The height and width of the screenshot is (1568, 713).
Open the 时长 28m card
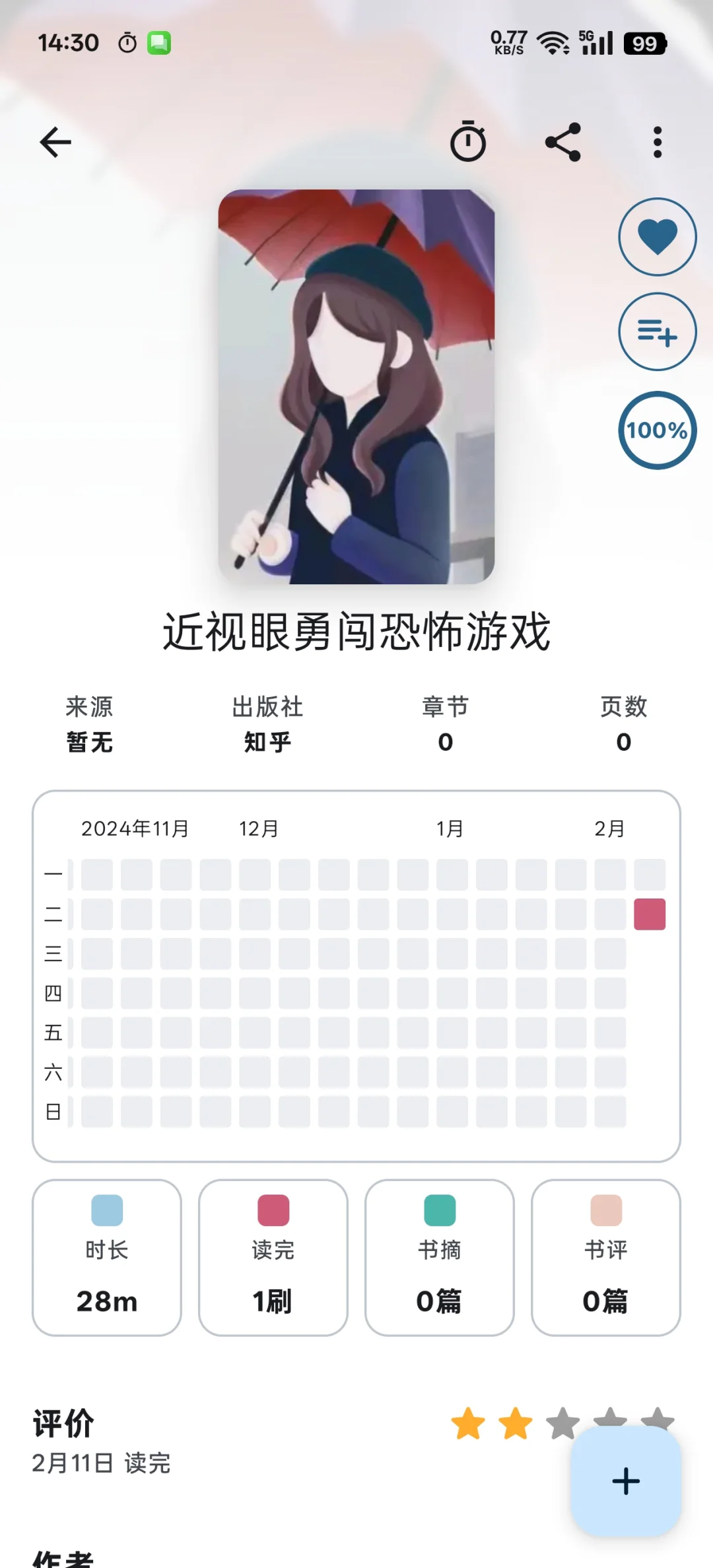tap(107, 1258)
